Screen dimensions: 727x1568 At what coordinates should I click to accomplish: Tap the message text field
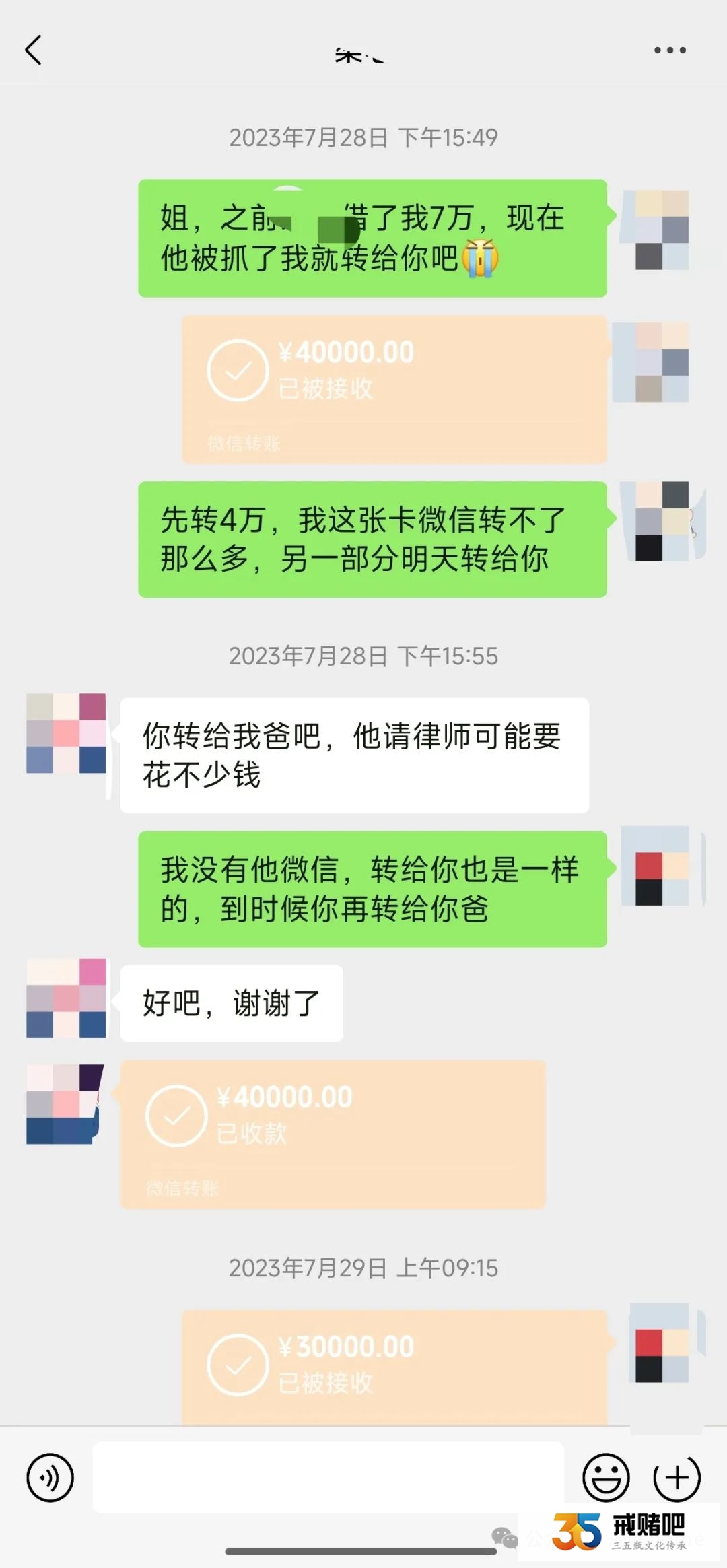[x=328, y=1477]
